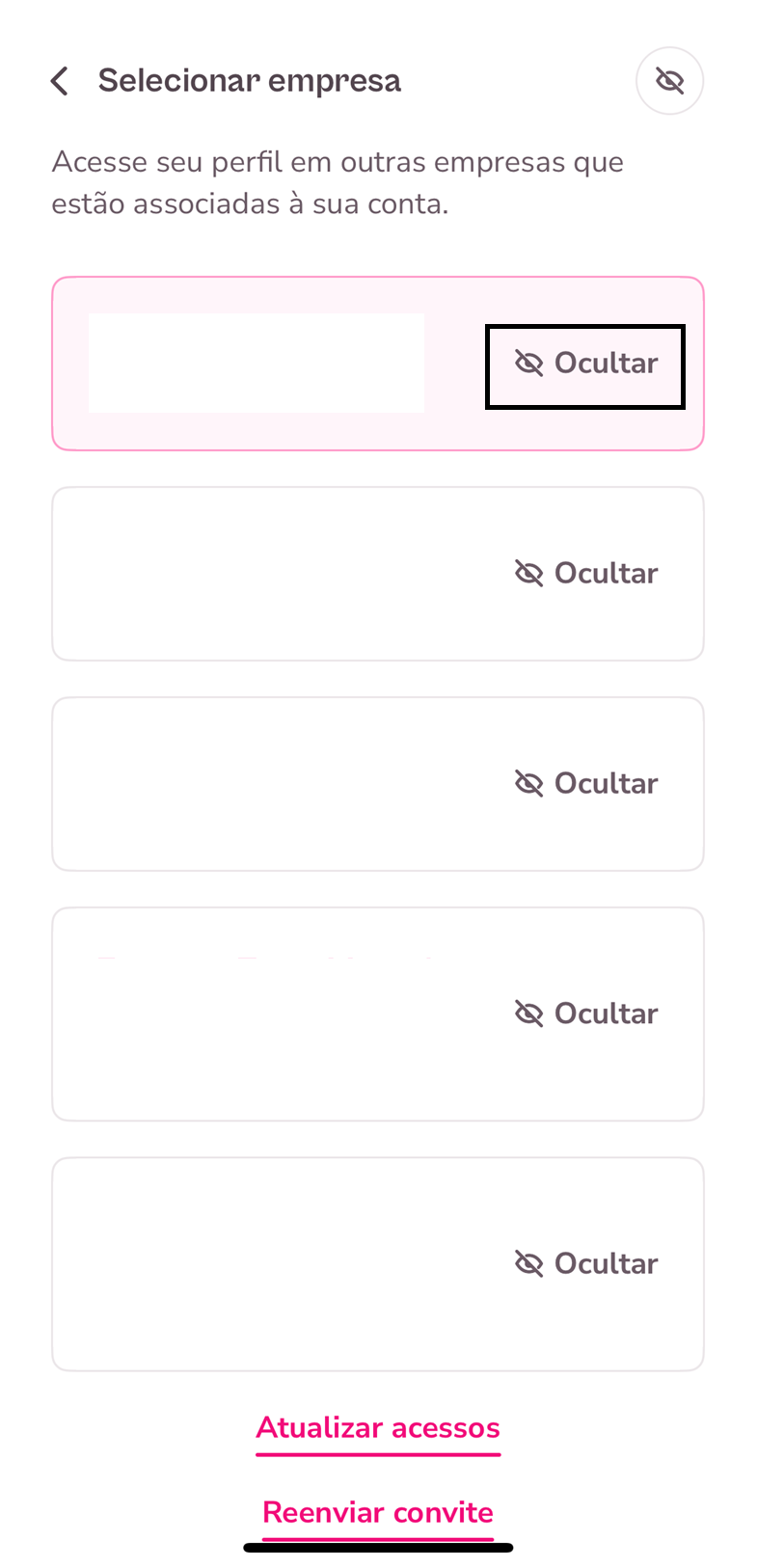
Task: Click the eye-slash icon on the fourth company card
Action: tap(528, 1014)
